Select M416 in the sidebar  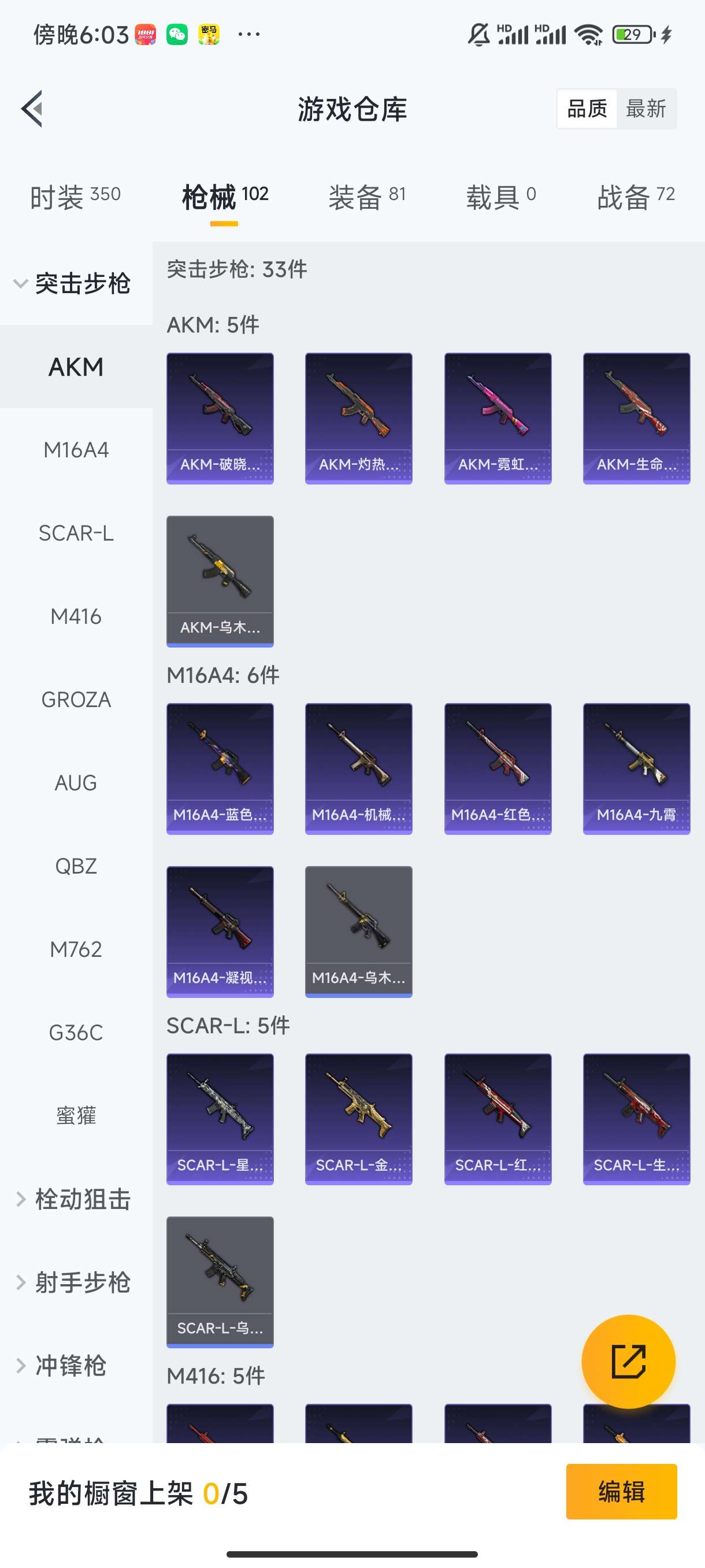[x=76, y=616]
